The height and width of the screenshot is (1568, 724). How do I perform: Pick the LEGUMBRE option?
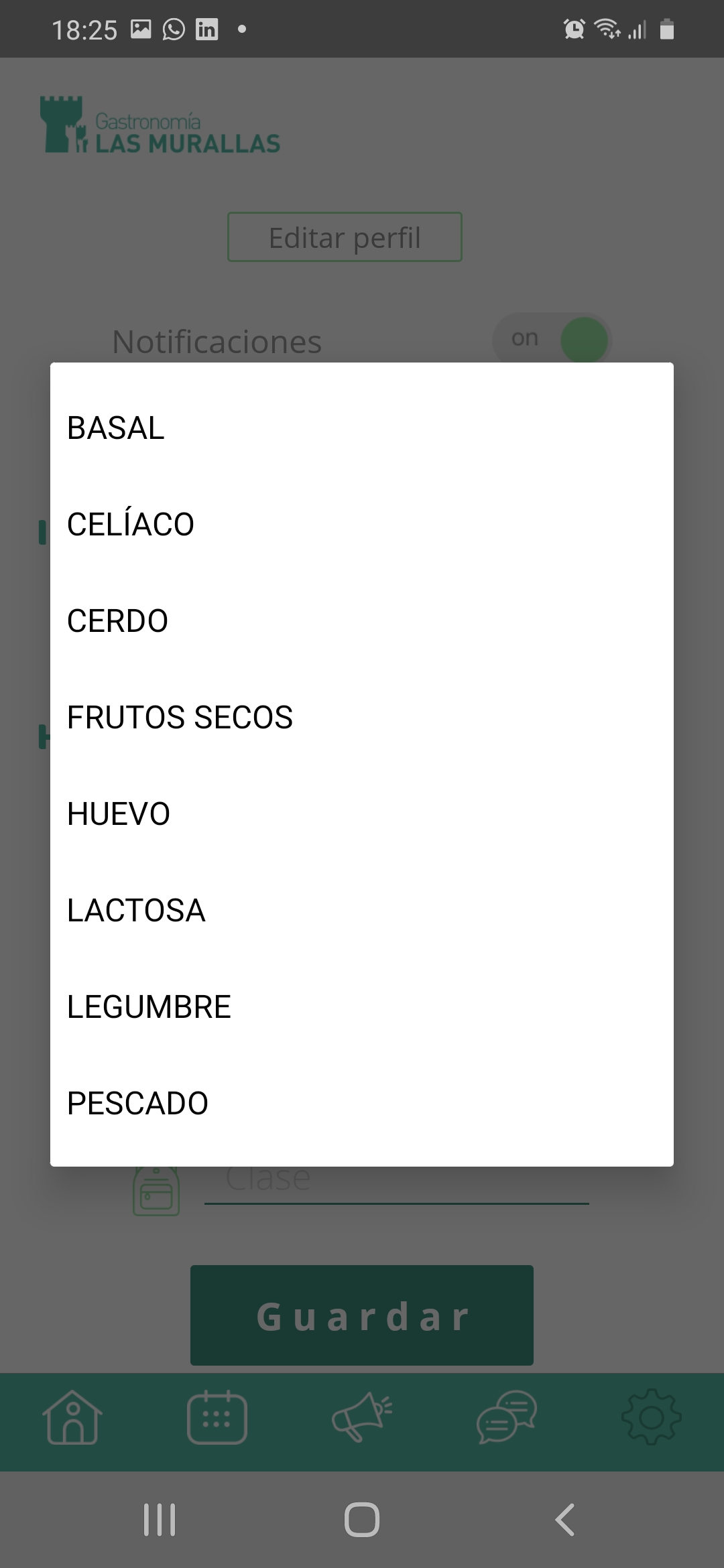coord(362,1006)
